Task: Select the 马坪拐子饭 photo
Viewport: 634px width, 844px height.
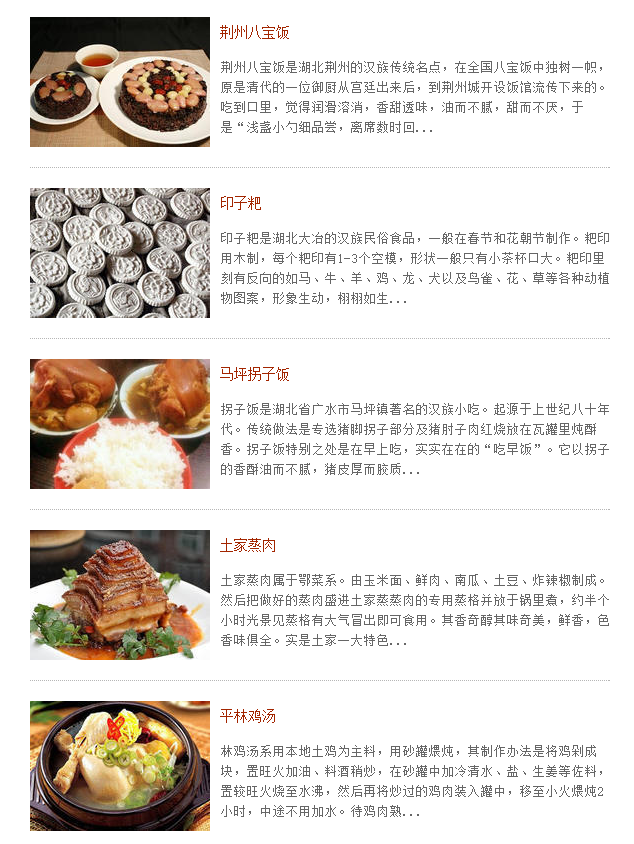Action: tap(120, 424)
